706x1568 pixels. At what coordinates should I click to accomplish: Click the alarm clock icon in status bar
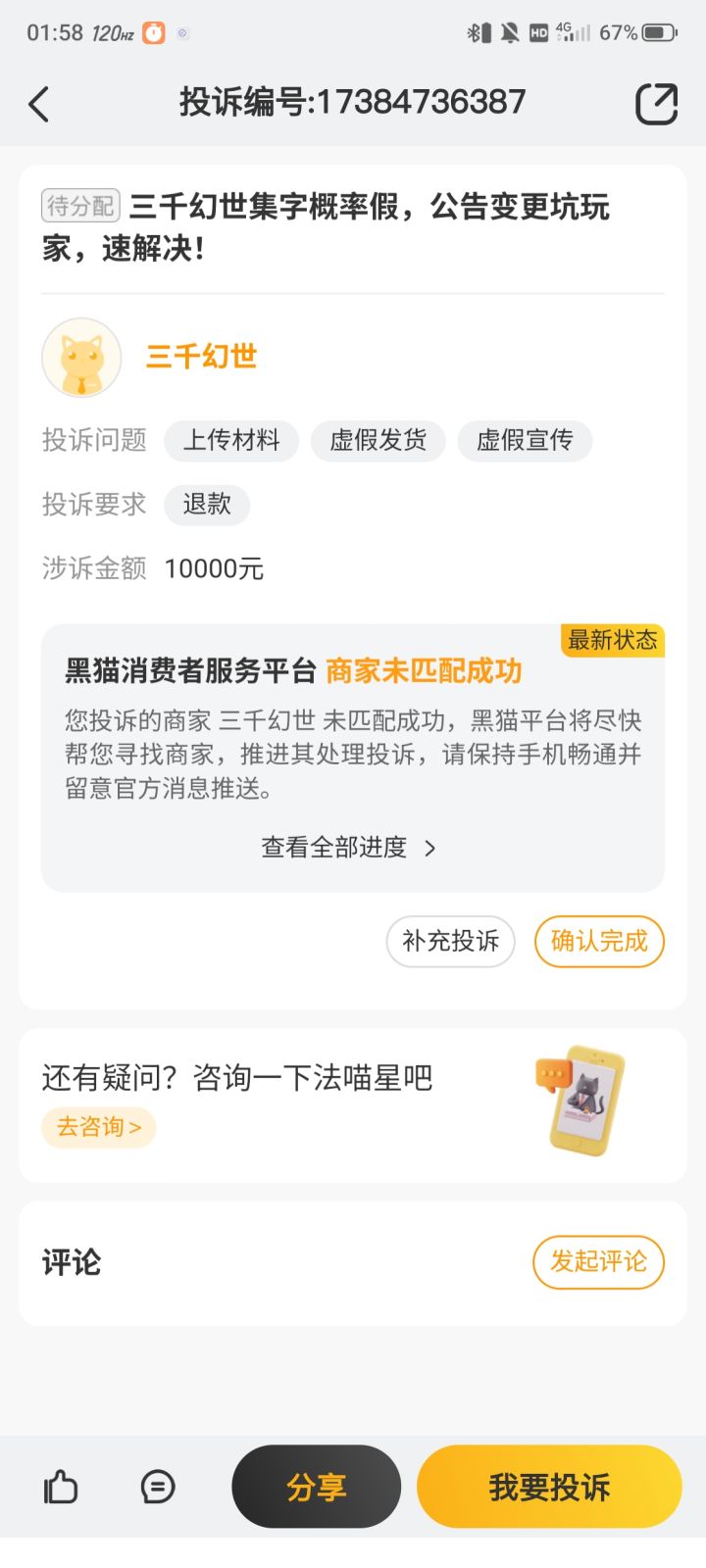click(152, 31)
